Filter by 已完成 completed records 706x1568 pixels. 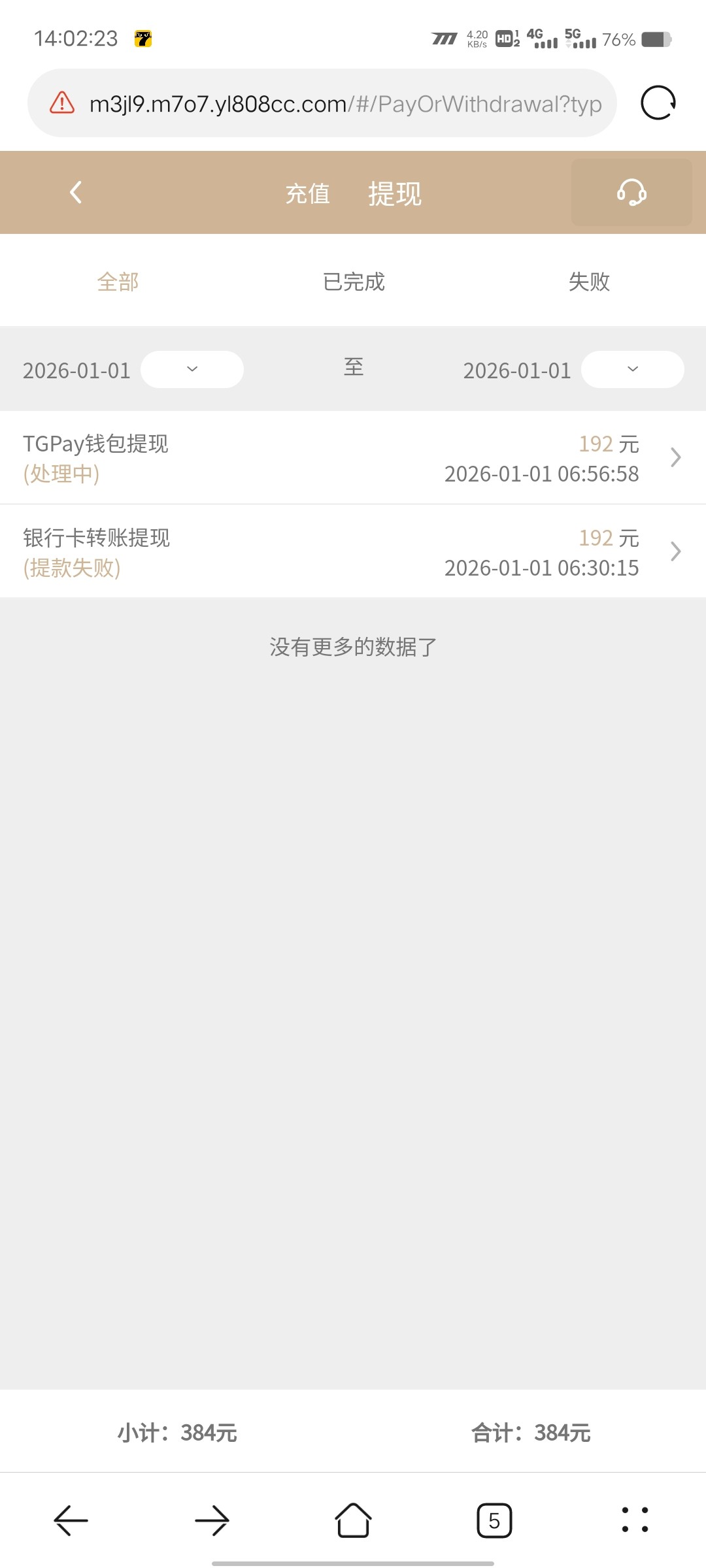click(354, 282)
